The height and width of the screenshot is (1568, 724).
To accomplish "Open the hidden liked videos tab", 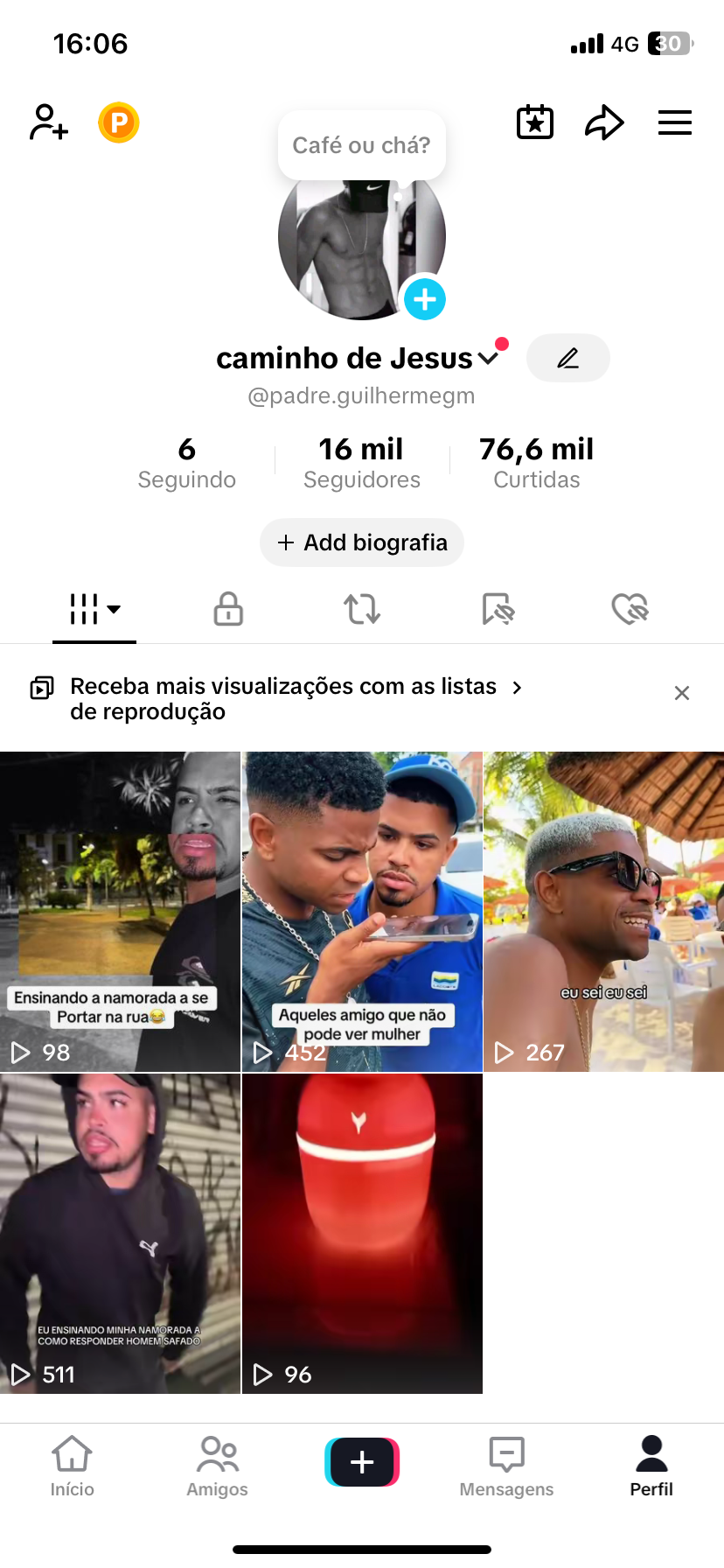I will (630, 608).
